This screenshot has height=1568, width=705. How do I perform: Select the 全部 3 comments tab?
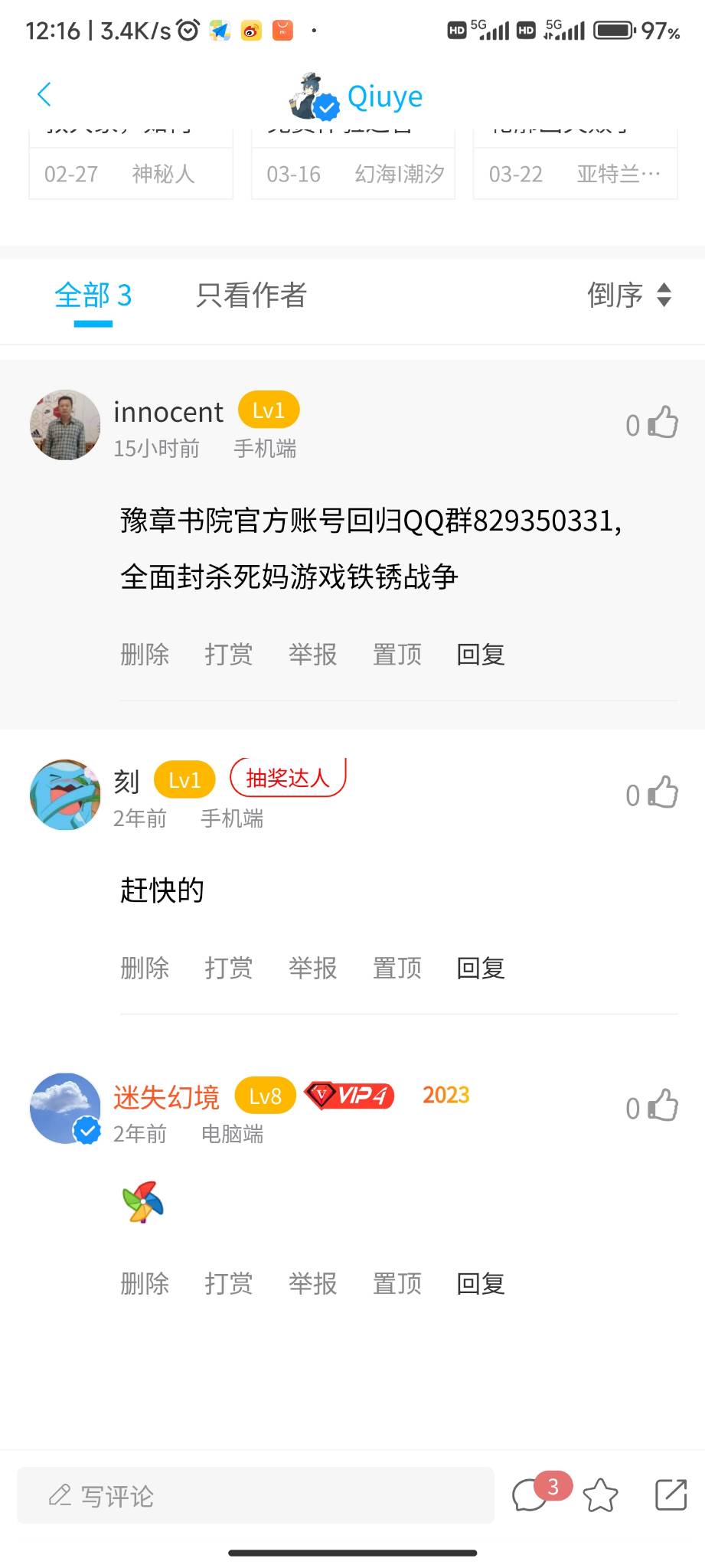[93, 296]
